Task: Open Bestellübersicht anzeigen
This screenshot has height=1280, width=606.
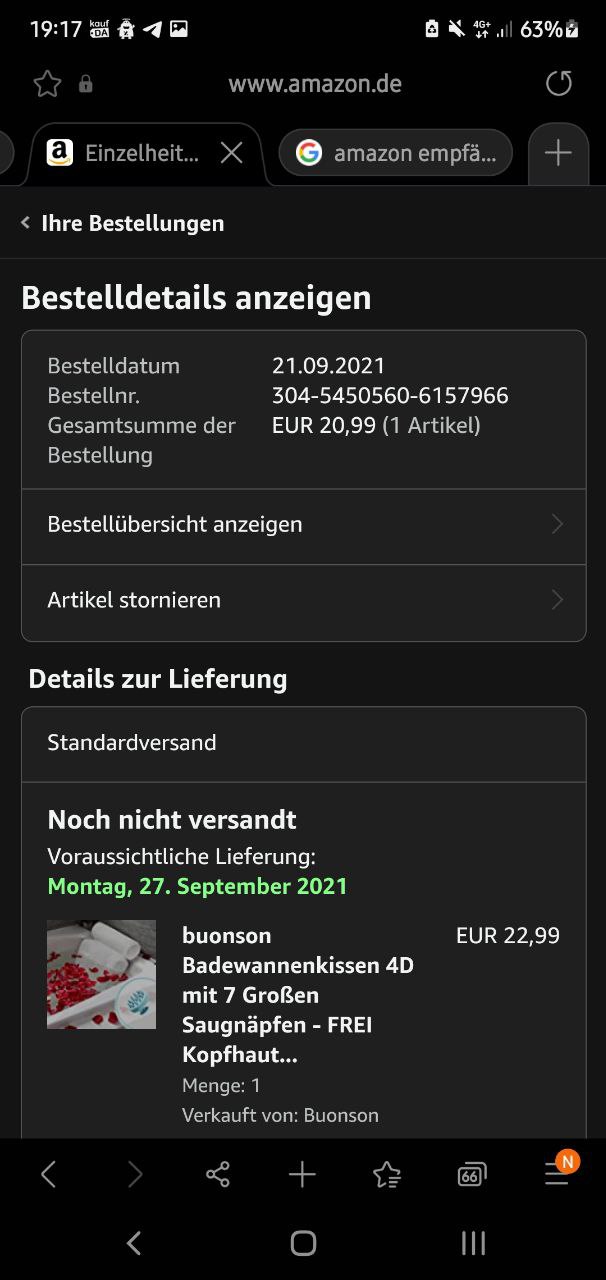Action: 303,525
